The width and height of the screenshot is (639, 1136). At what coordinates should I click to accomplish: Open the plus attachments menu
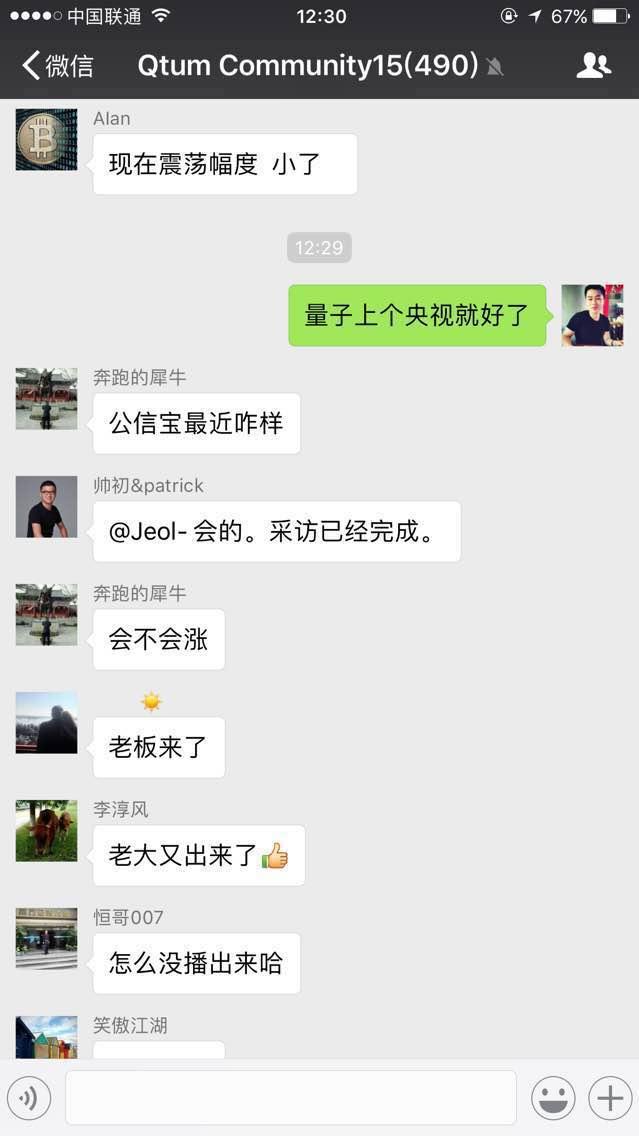pyautogui.click(x=609, y=1098)
